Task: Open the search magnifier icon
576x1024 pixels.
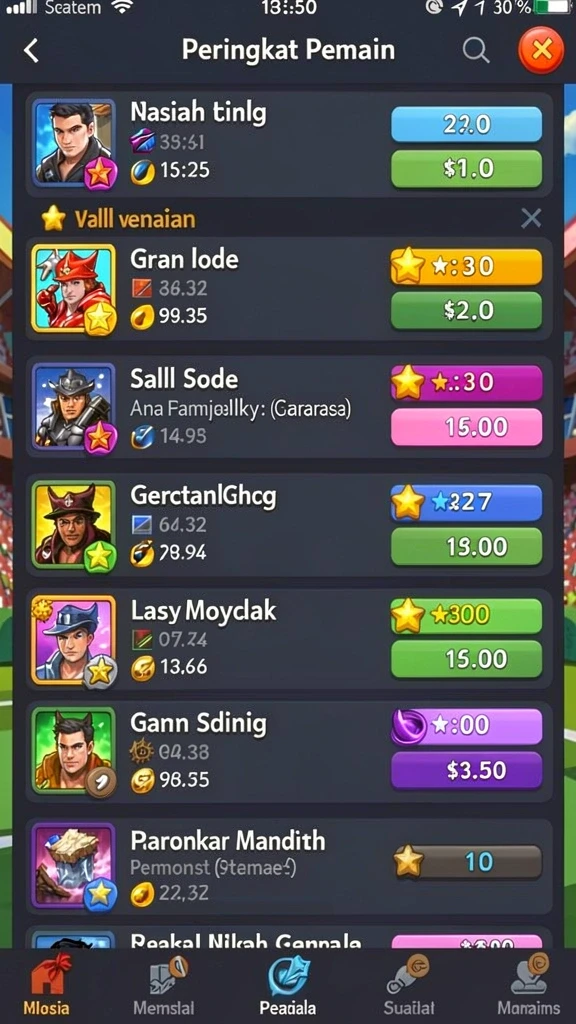Action: point(476,50)
